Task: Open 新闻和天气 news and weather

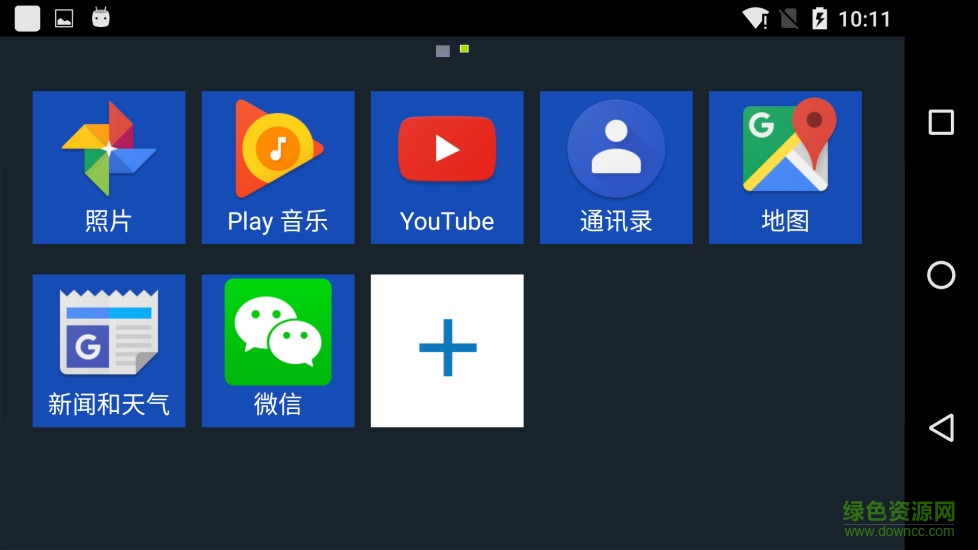Action: click(x=108, y=350)
